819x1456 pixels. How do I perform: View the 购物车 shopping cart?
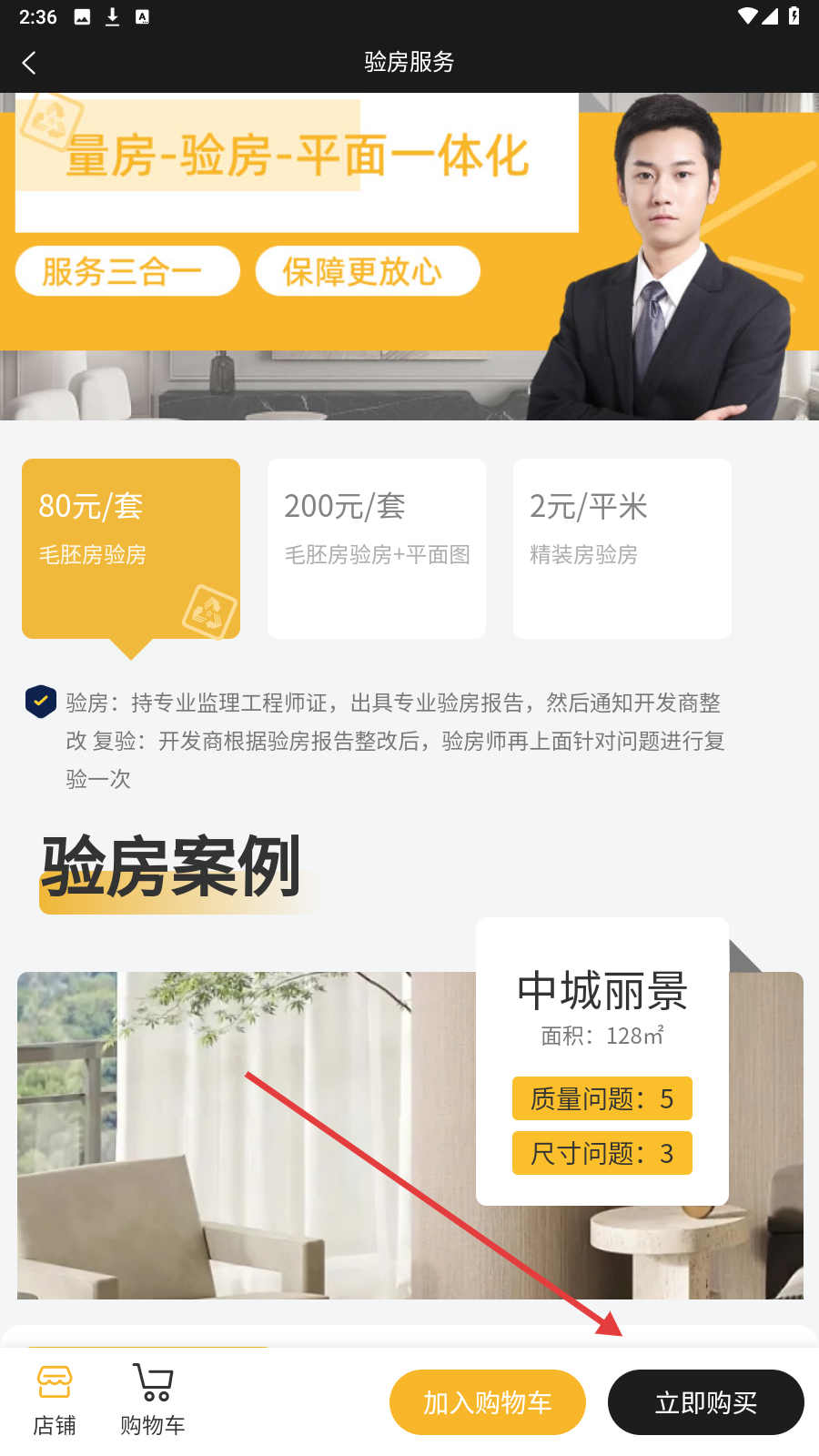153,1400
